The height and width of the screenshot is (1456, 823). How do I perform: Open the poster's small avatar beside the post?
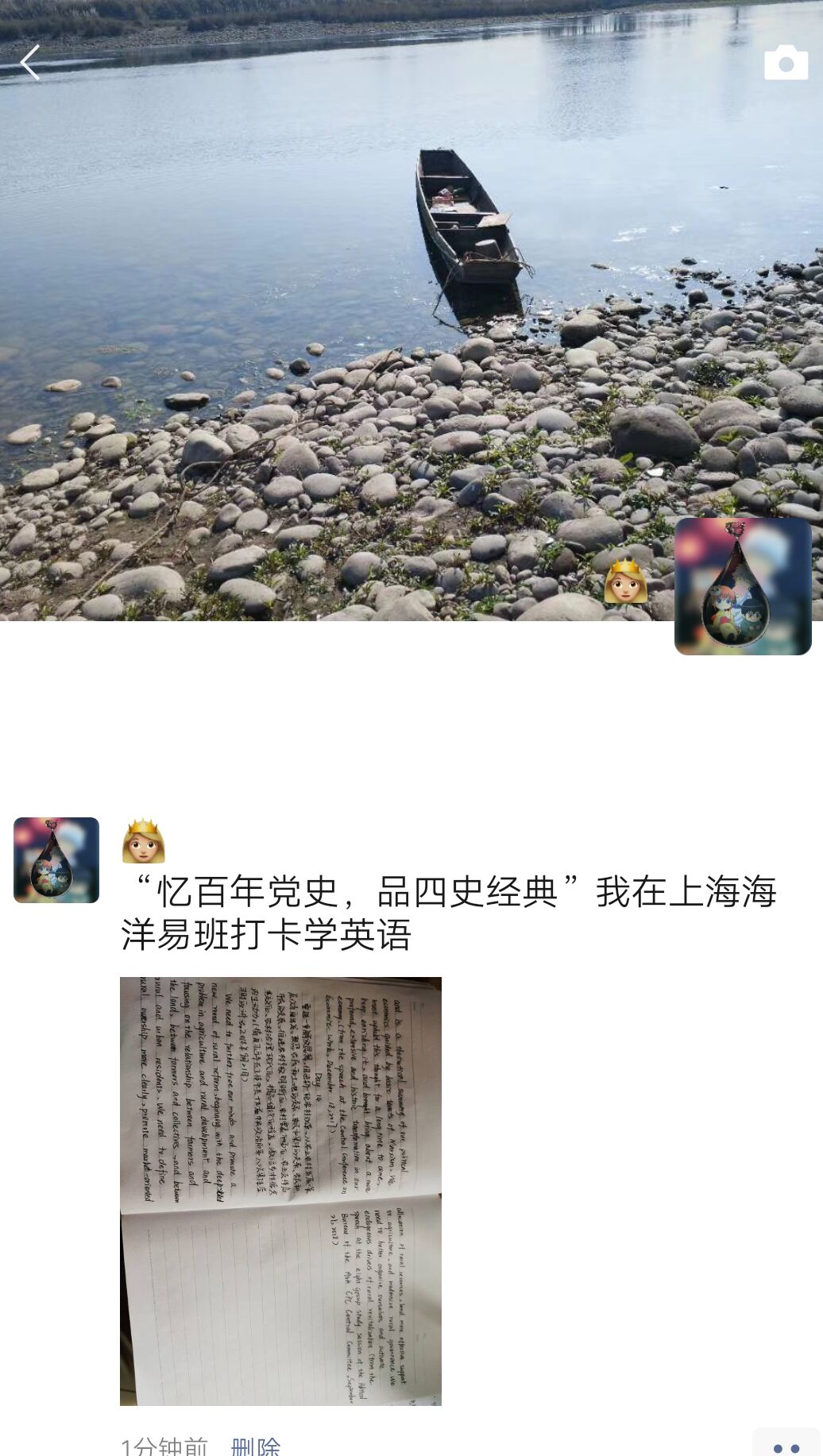point(56,860)
